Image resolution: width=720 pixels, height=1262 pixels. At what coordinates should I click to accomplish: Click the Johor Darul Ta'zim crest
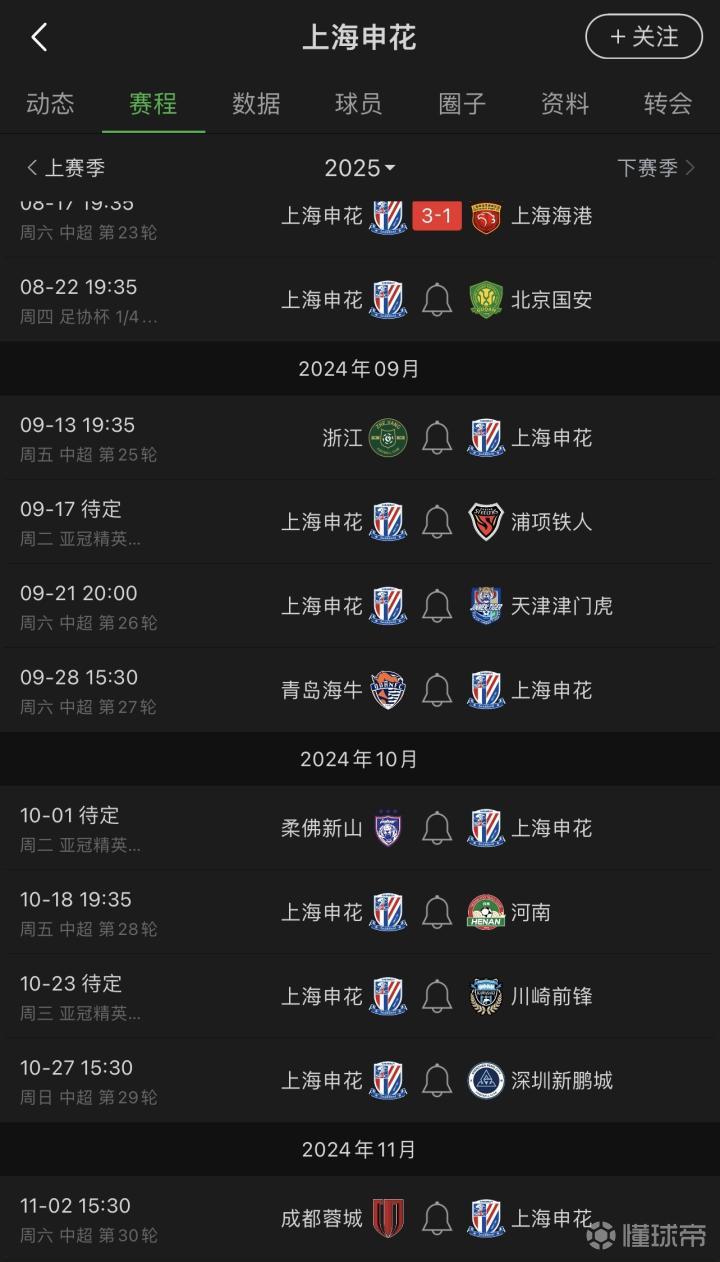click(390, 827)
